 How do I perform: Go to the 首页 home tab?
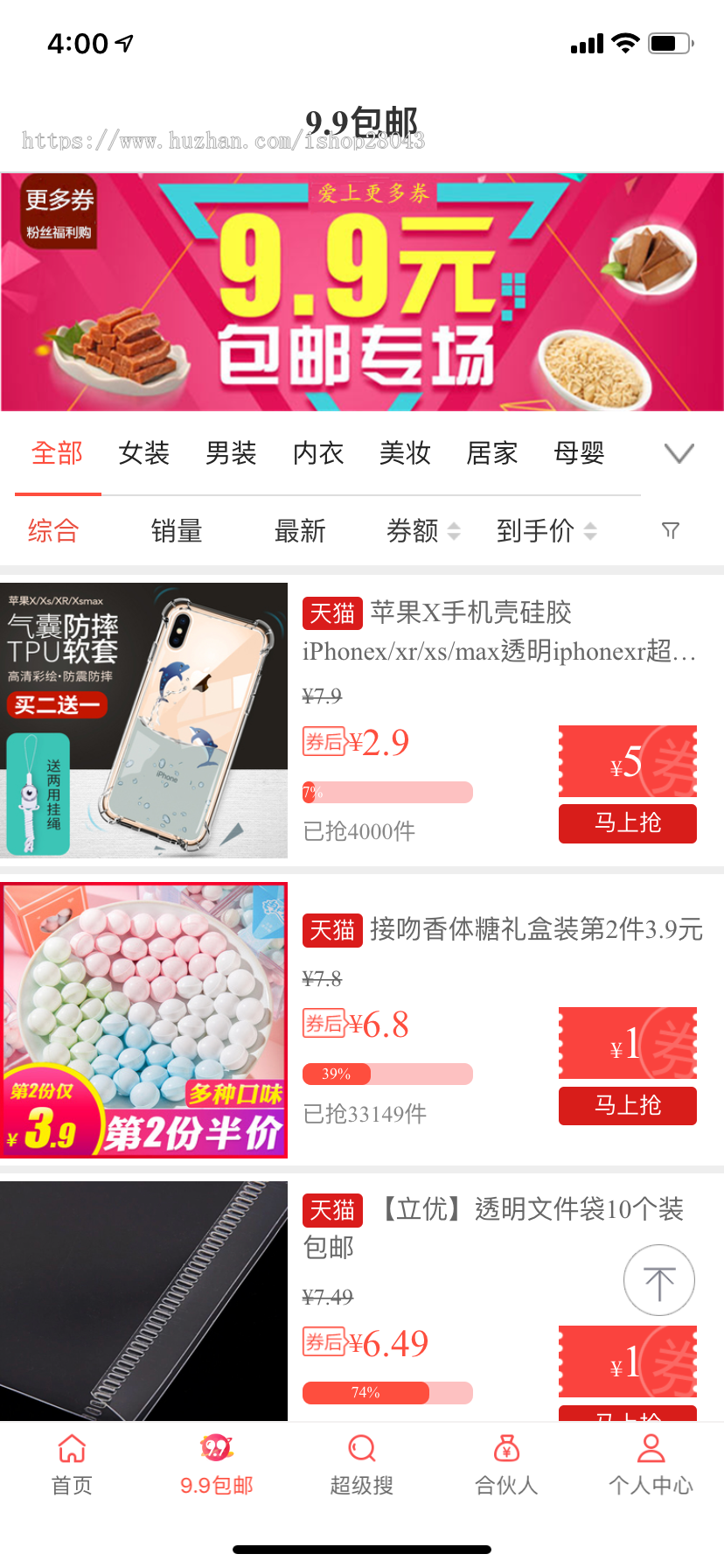72,1463
